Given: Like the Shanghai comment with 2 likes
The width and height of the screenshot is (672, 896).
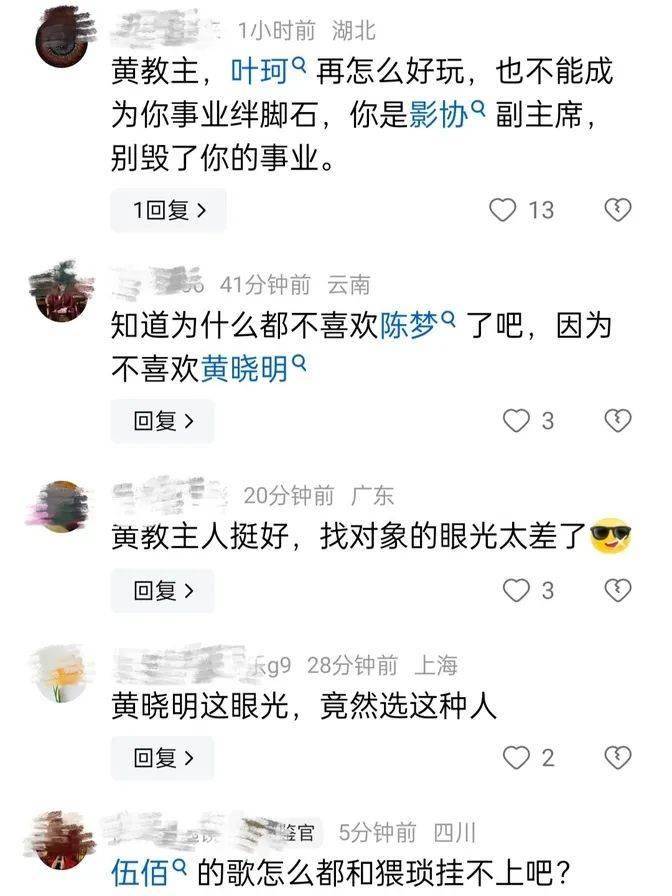Looking at the screenshot, I should click(x=516, y=758).
